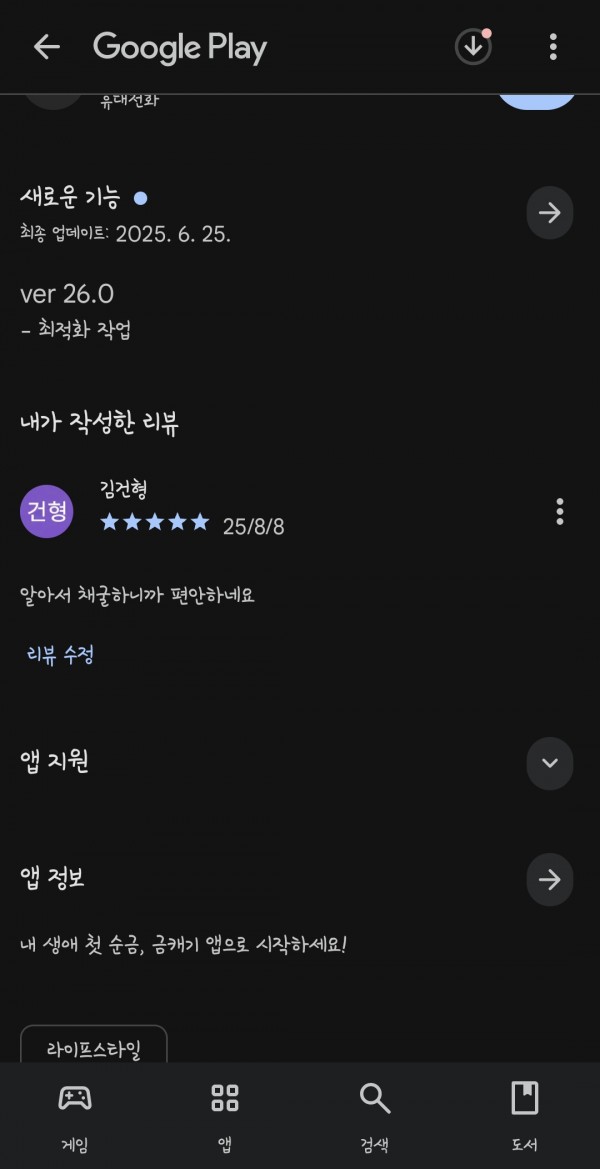The image size is (600, 1169).
Task: Switch to the 검색 tab
Action: point(375,1116)
